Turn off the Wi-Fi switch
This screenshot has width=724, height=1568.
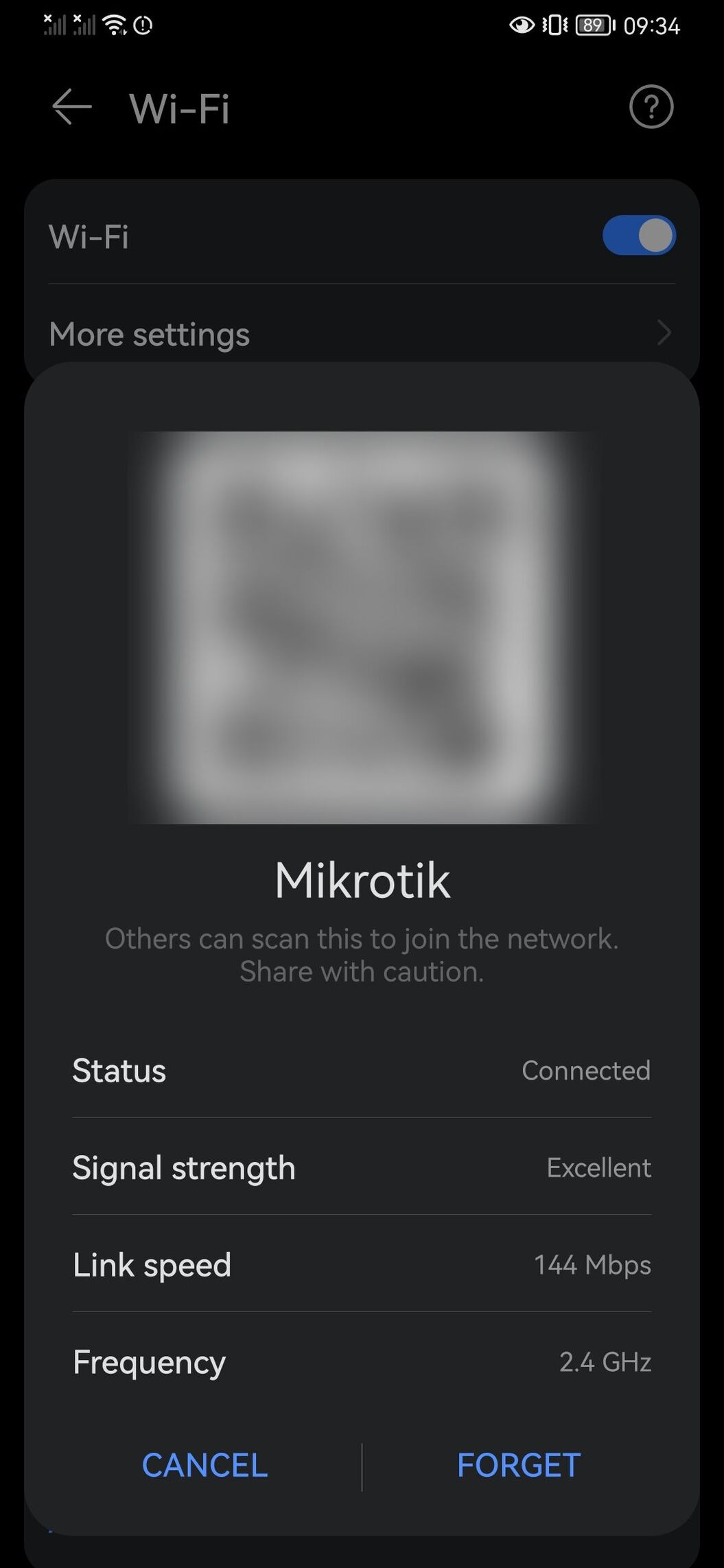639,236
